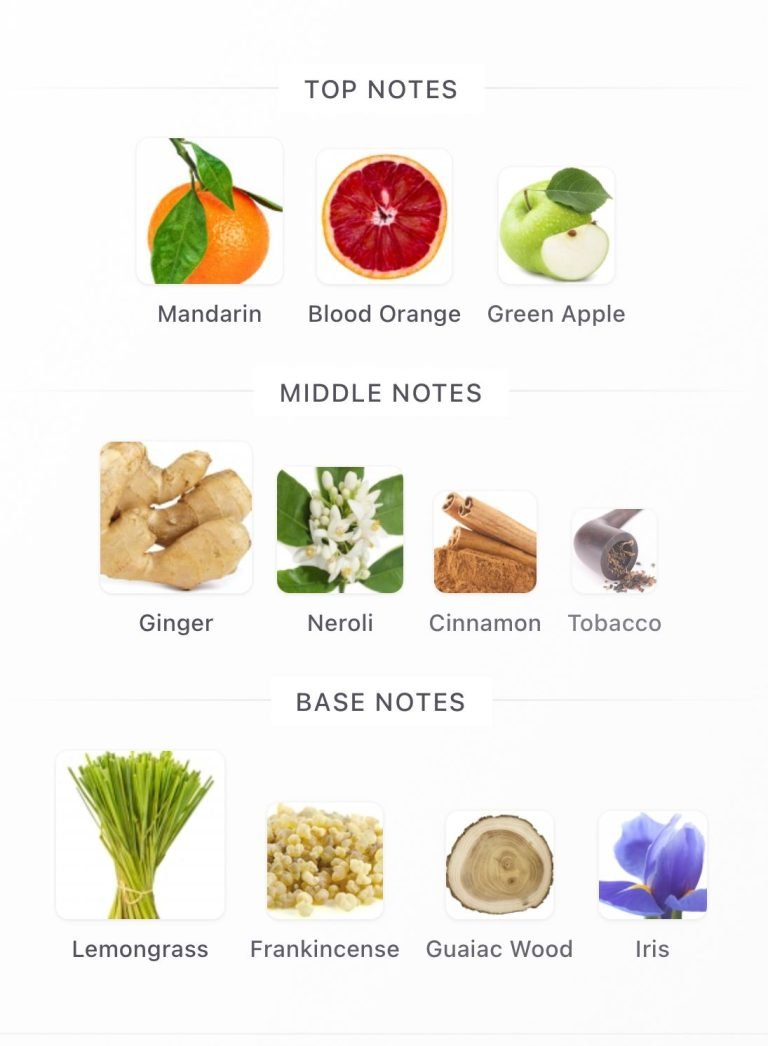This screenshot has width=768, height=1046.
Task: Open the Neroli note
Action: pos(340,530)
